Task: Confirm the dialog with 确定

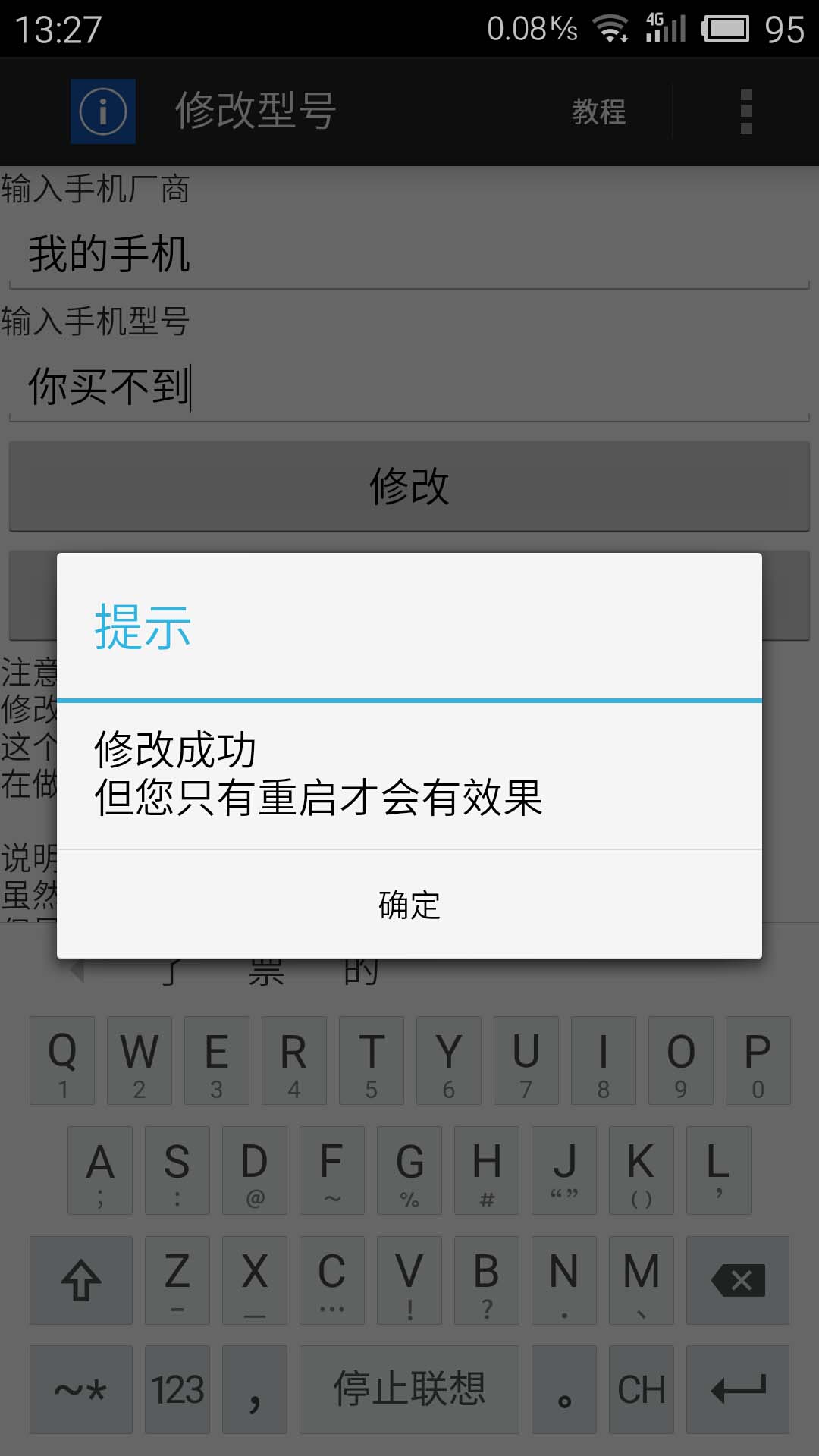Action: tap(409, 904)
